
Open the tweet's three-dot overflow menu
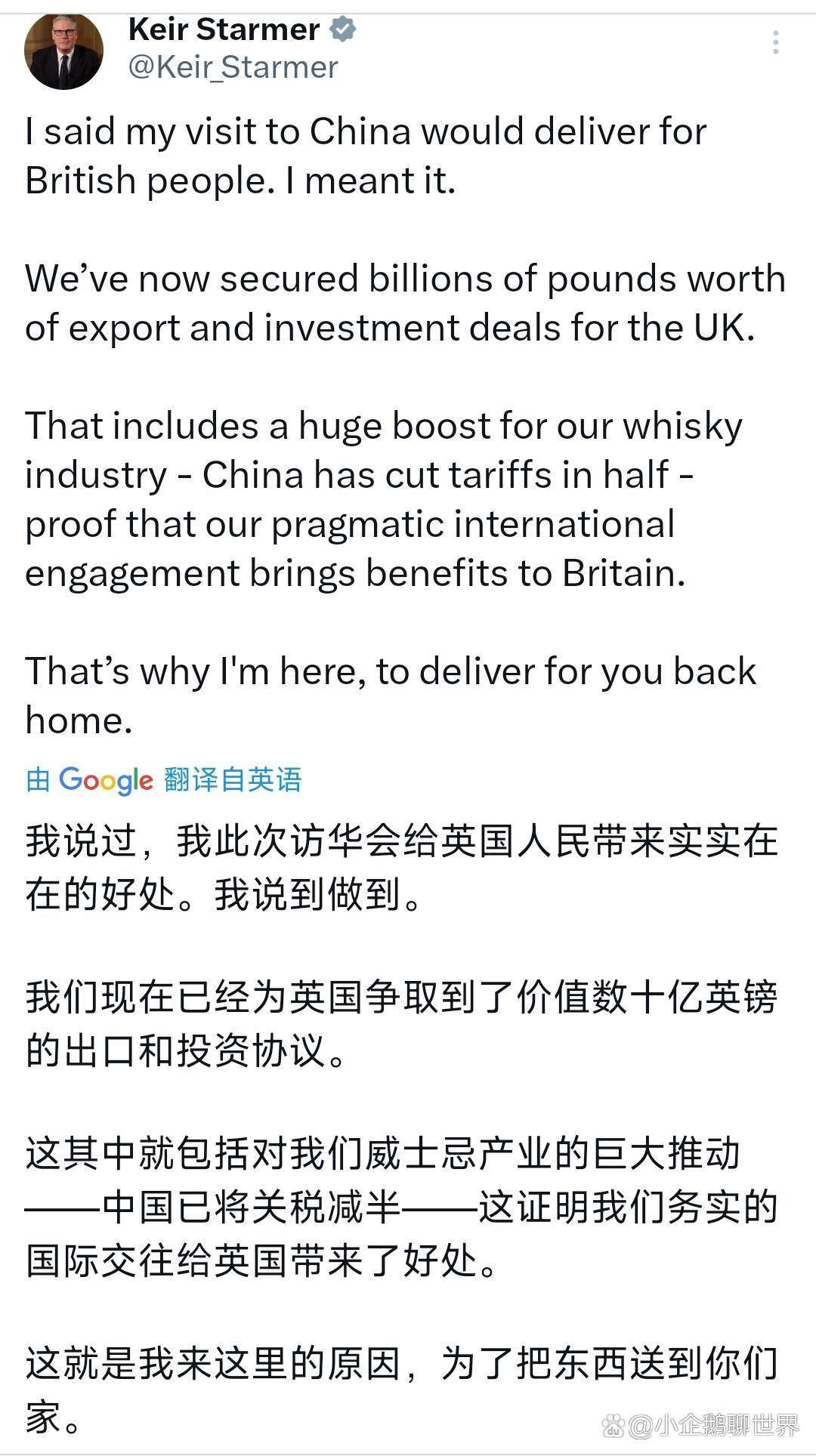tap(776, 42)
